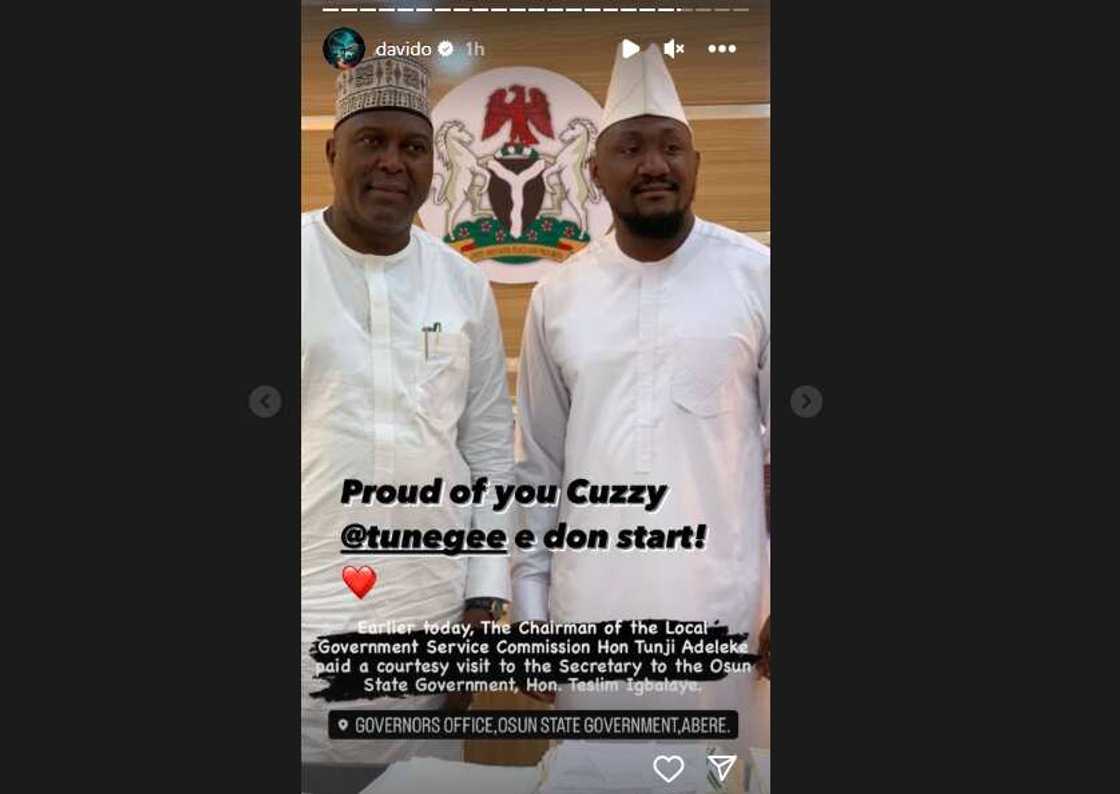Skip to the next story
The width and height of the screenshot is (1120, 794).
click(806, 401)
